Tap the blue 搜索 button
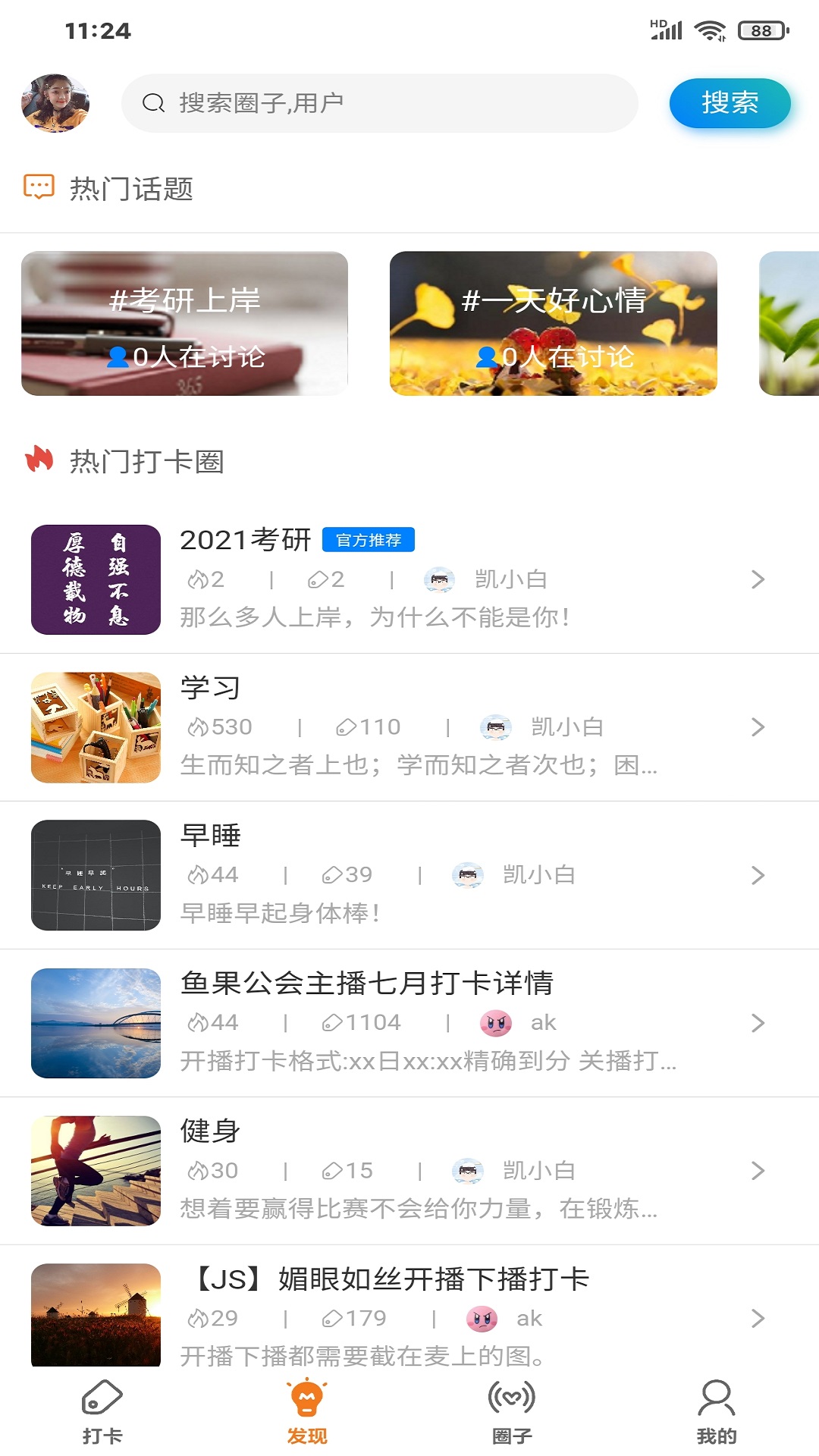Viewport: 819px width, 1456px height. click(730, 103)
